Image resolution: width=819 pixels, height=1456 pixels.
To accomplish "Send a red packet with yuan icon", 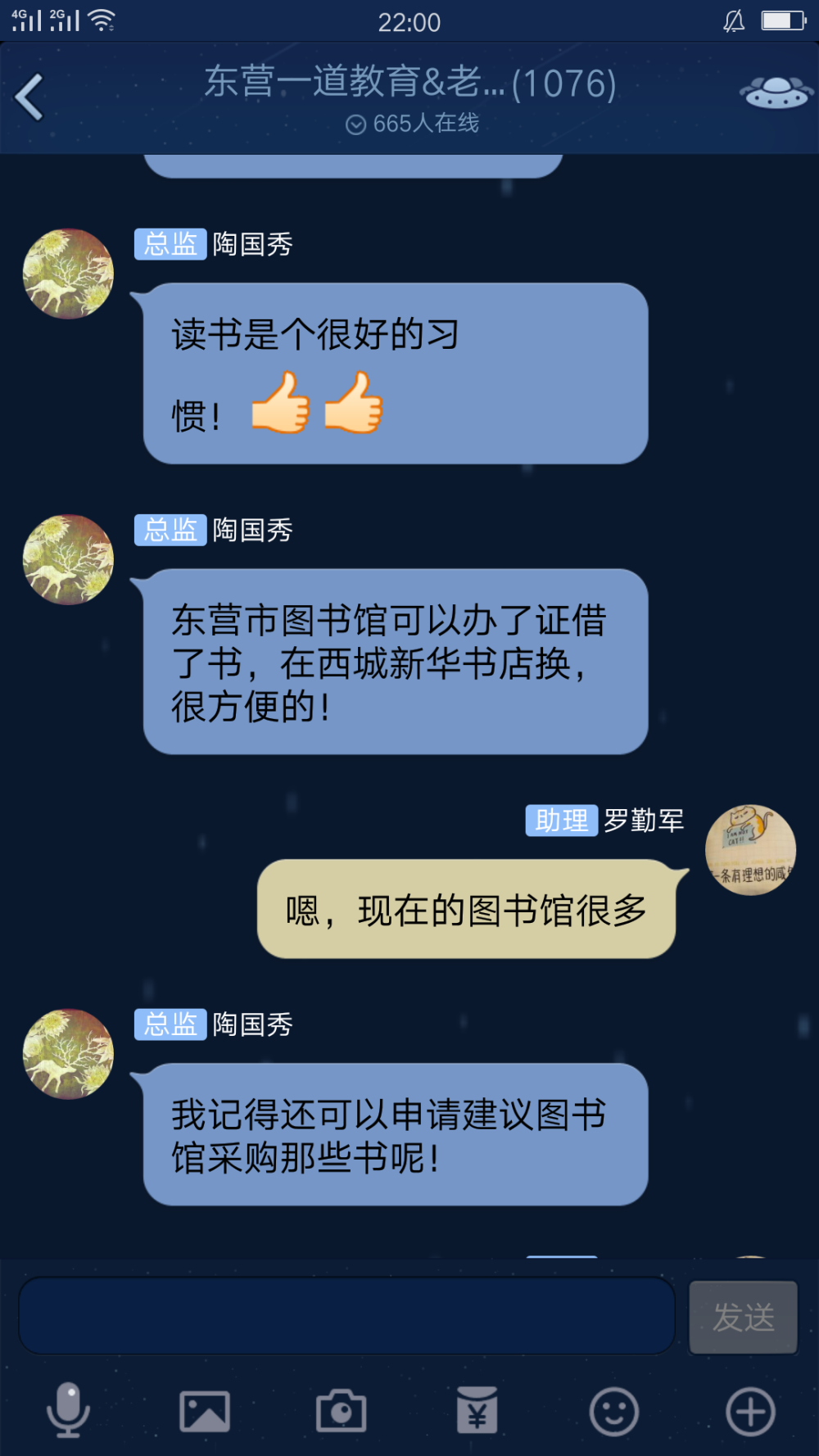I will point(477,1409).
